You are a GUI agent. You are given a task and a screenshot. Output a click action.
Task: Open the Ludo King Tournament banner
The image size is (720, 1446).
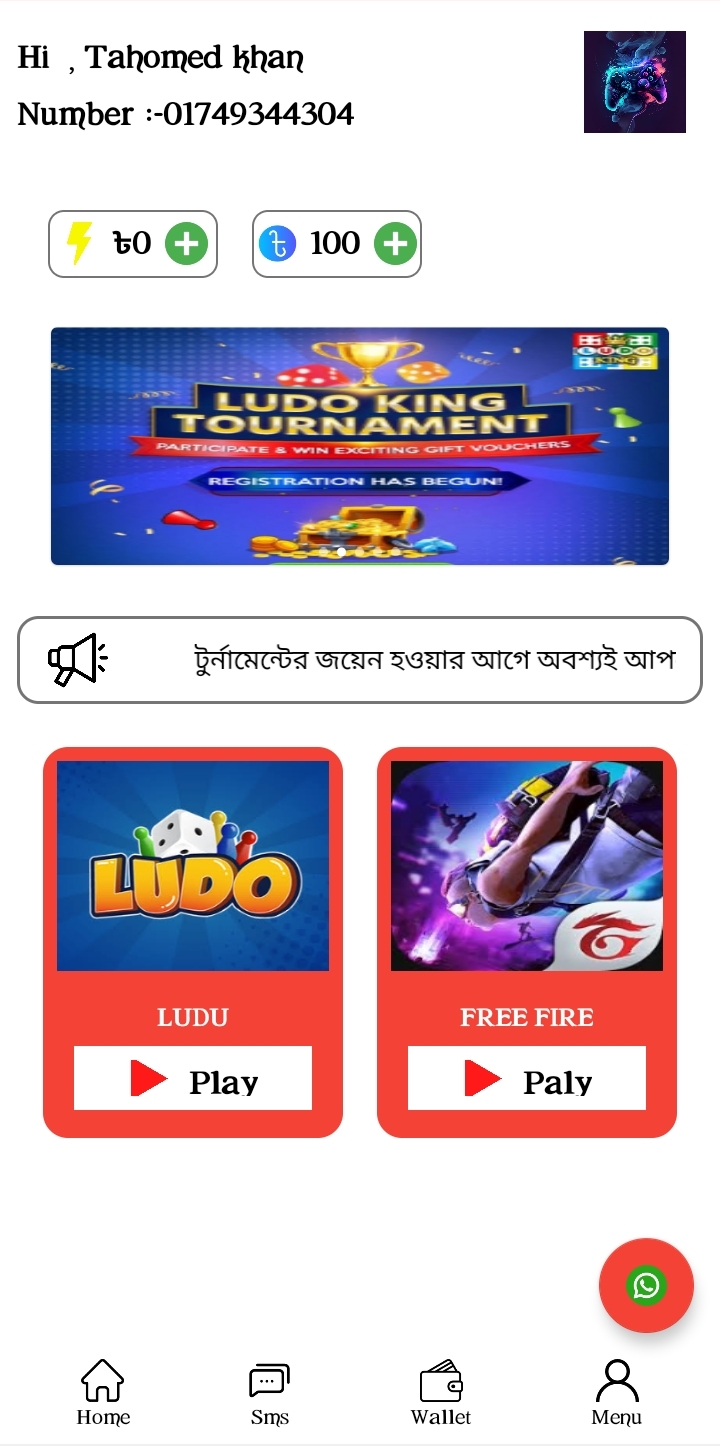click(x=360, y=446)
